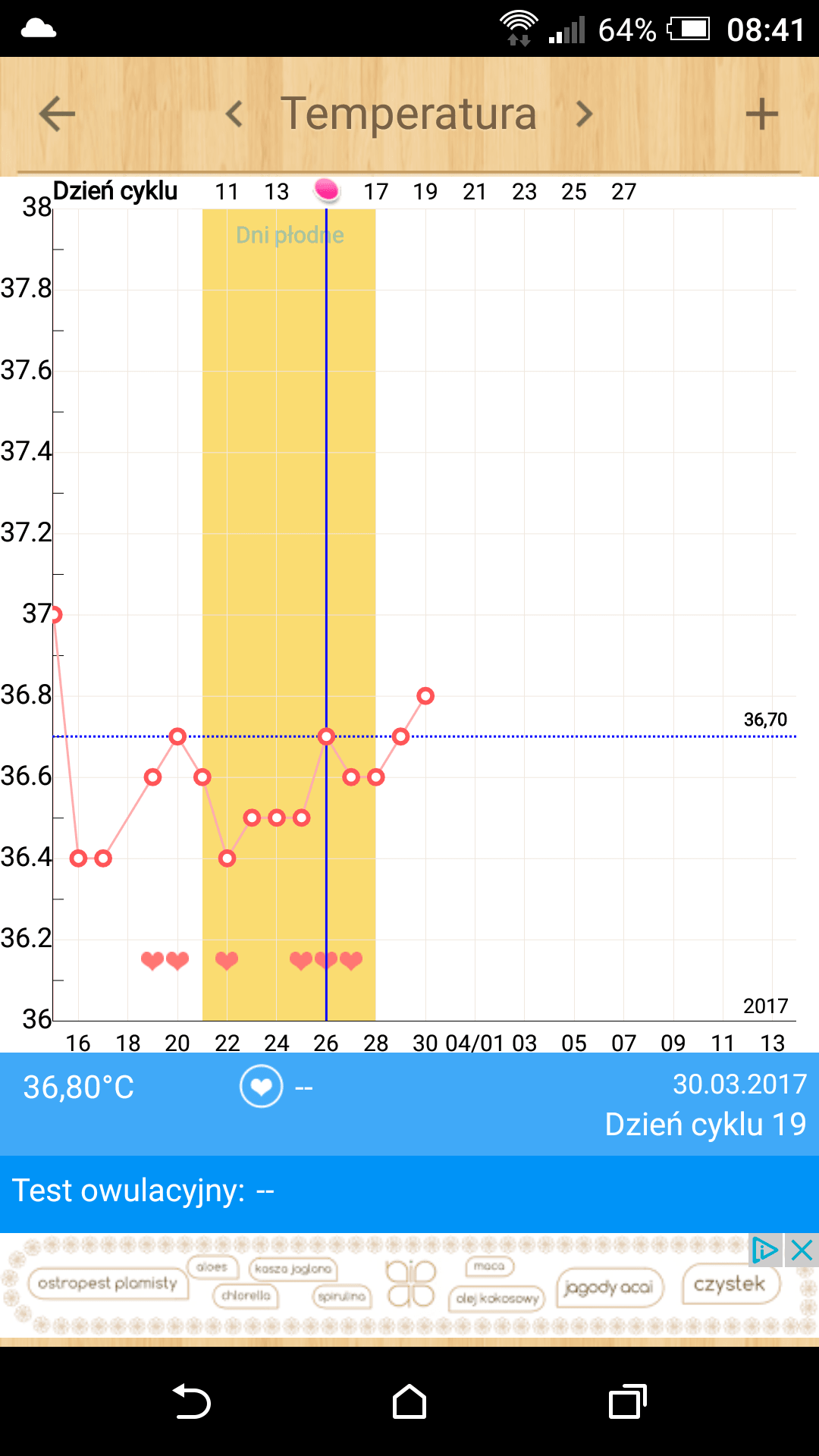Go back using the top-left arrow
Image resolution: width=819 pixels, height=1456 pixels.
click(x=58, y=115)
